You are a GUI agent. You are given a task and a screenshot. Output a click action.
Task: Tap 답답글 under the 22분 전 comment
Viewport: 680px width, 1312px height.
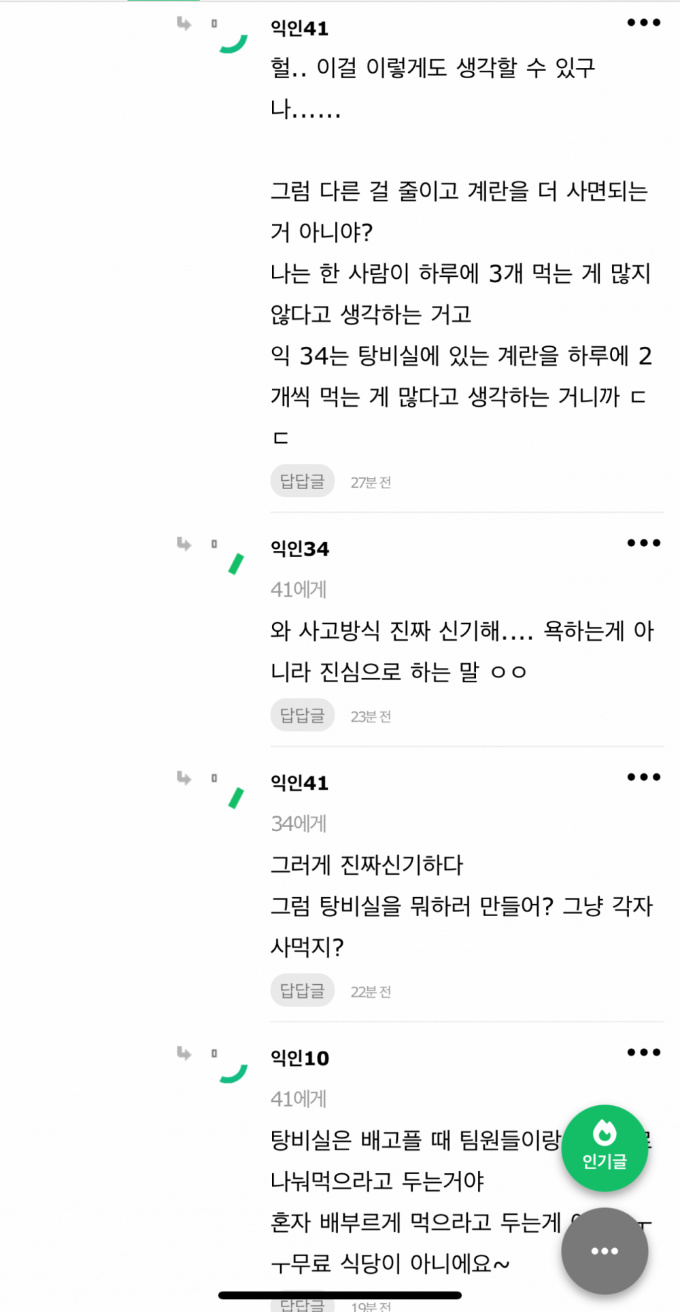(302, 991)
